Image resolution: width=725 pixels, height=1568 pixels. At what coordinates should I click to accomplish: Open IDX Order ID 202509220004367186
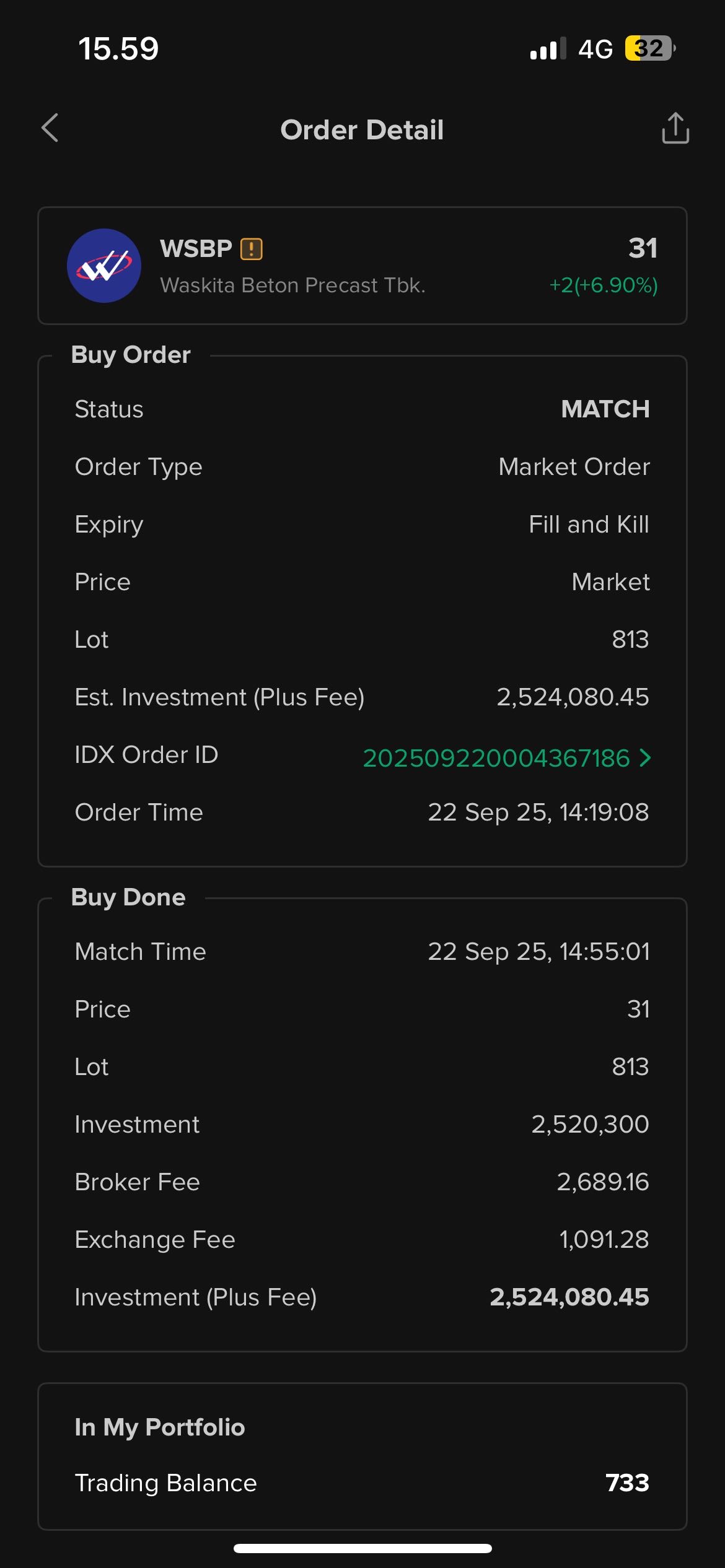pyautogui.click(x=507, y=758)
